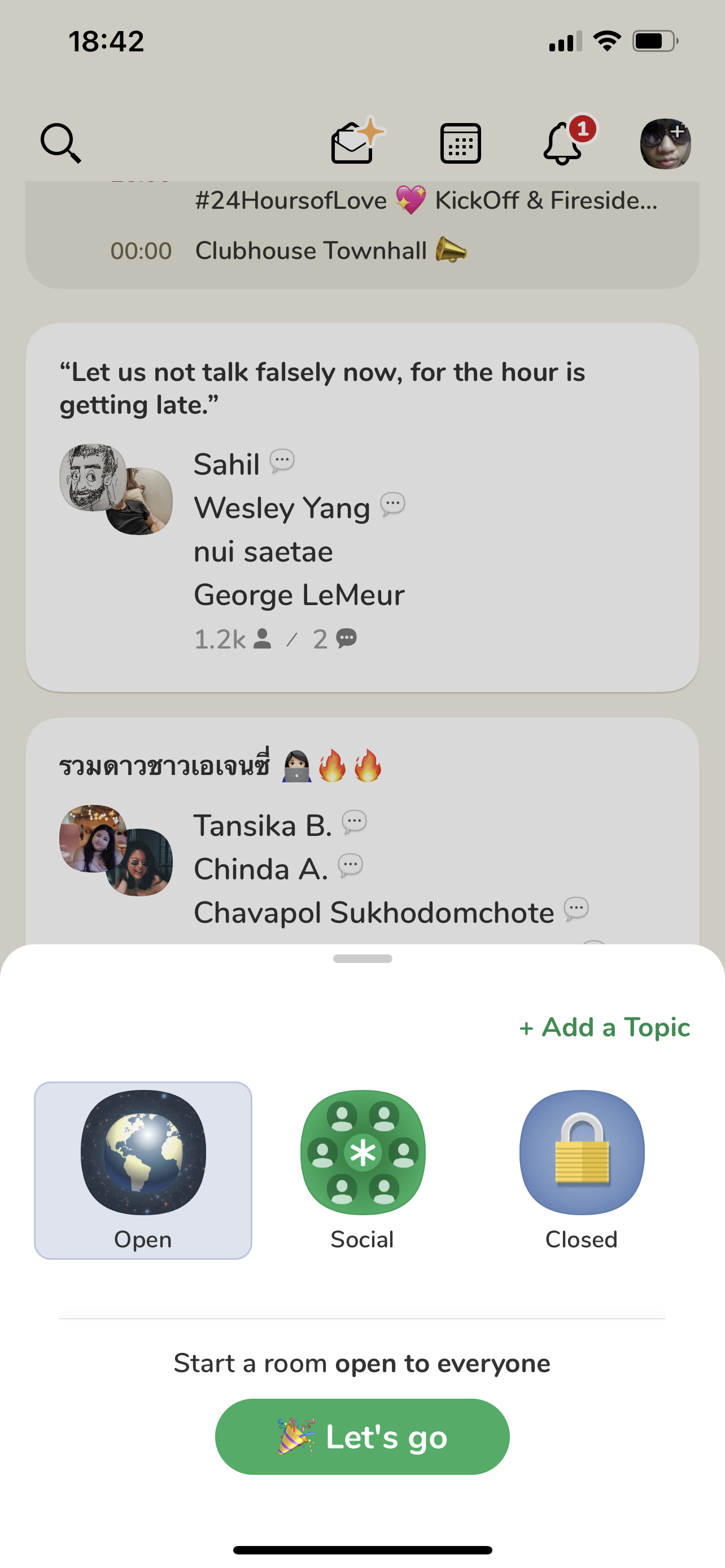The image size is (725, 1568).
Task: Select the Closed room type
Action: (x=582, y=1170)
